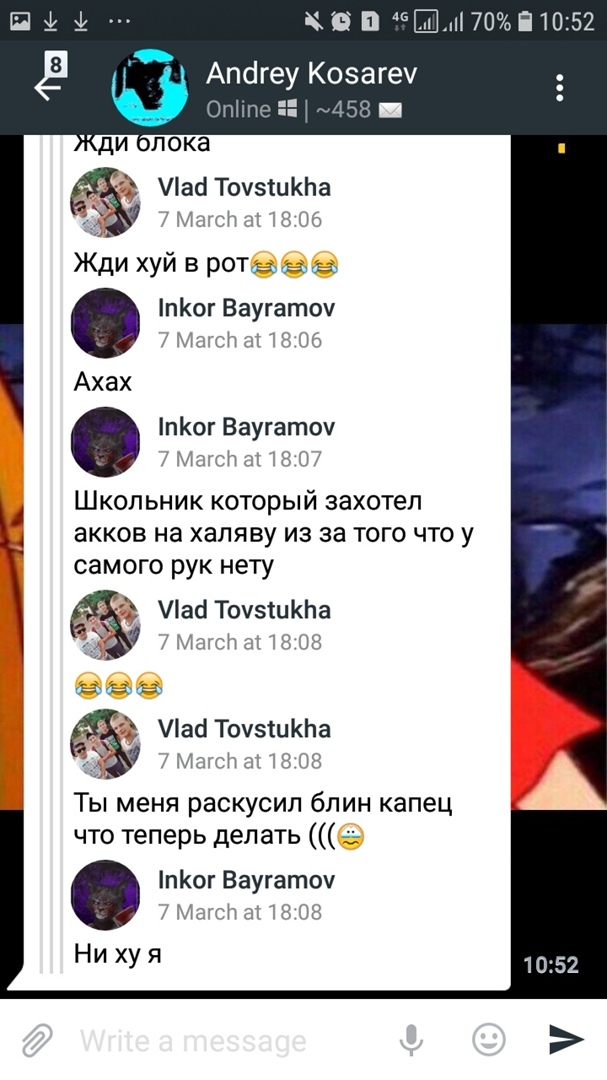Open Inkor Bayramov's avatar at 18:07
The height and width of the screenshot is (1080, 607).
click(105, 442)
